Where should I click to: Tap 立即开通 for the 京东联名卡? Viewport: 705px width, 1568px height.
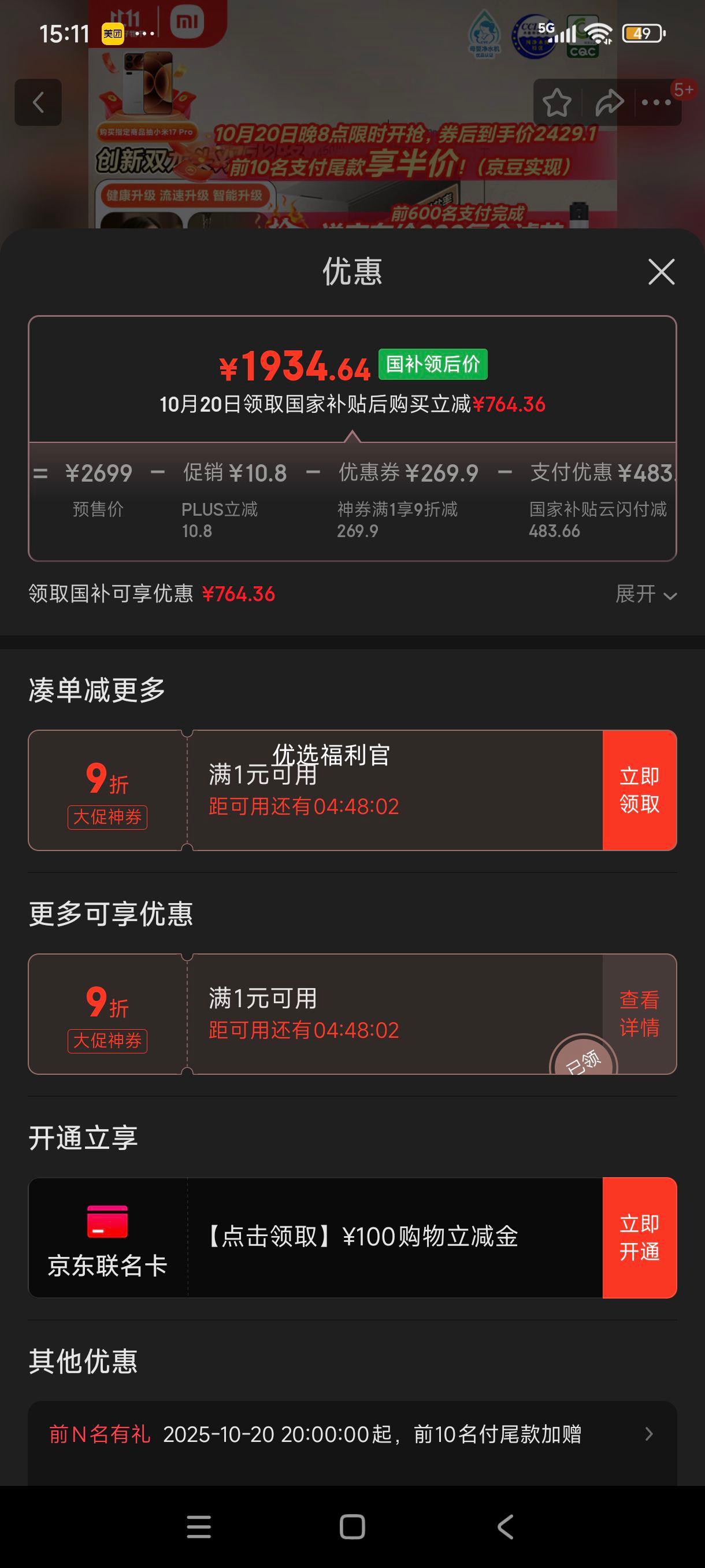[x=639, y=1237]
